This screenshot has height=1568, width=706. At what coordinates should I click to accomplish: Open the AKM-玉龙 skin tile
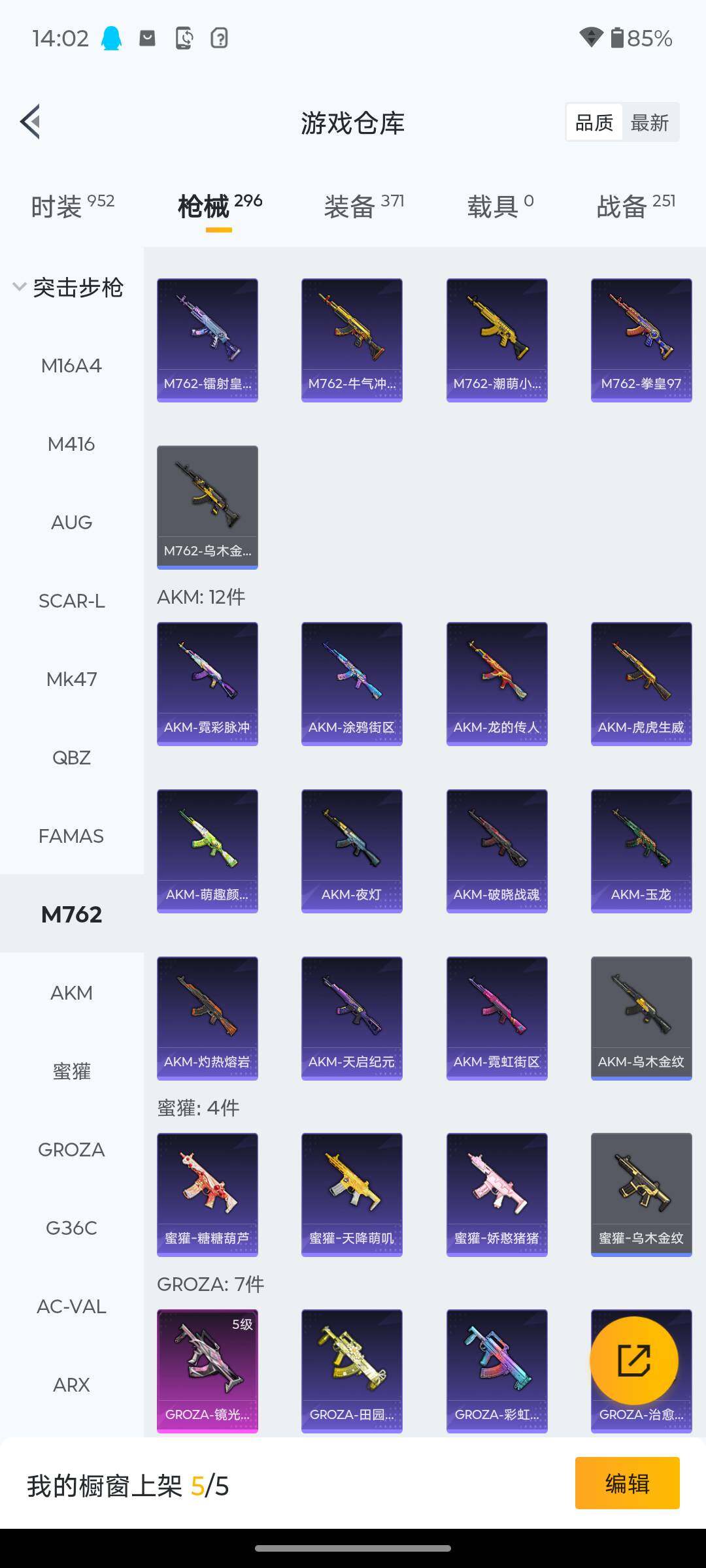(x=641, y=851)
